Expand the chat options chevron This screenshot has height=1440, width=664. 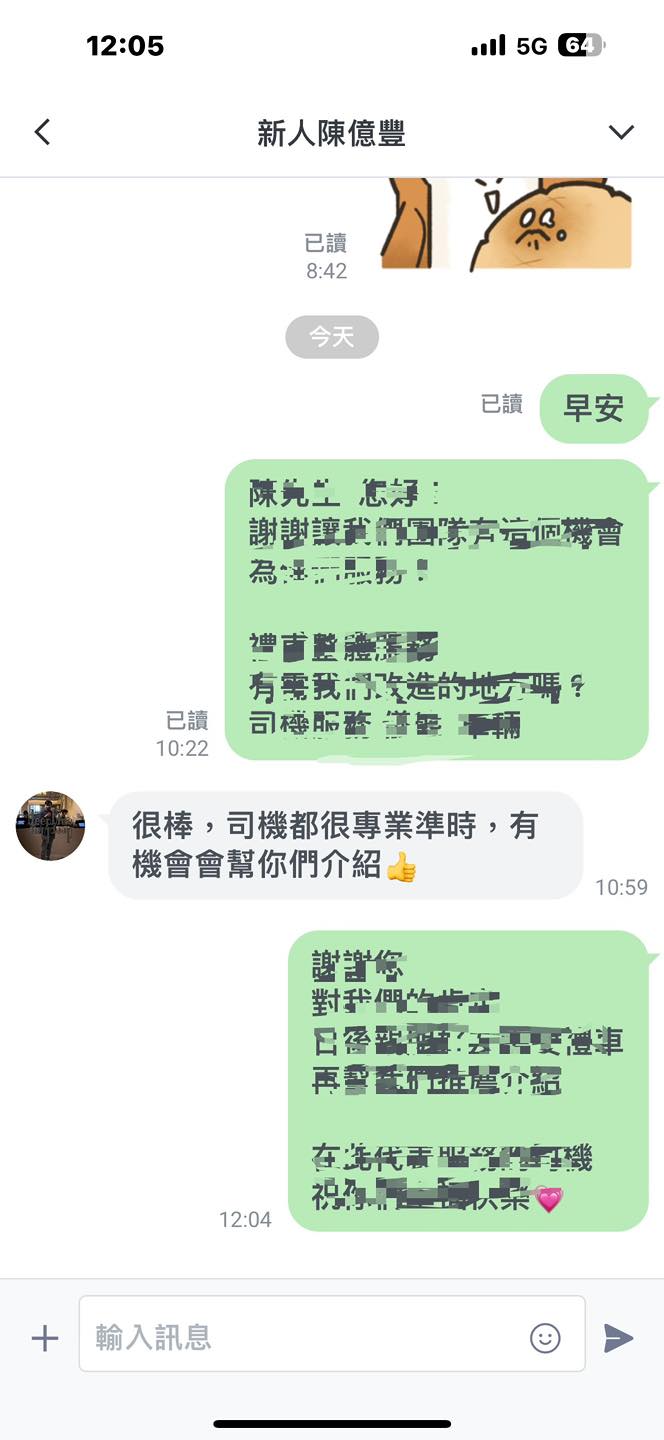click(x=621, y=132)
